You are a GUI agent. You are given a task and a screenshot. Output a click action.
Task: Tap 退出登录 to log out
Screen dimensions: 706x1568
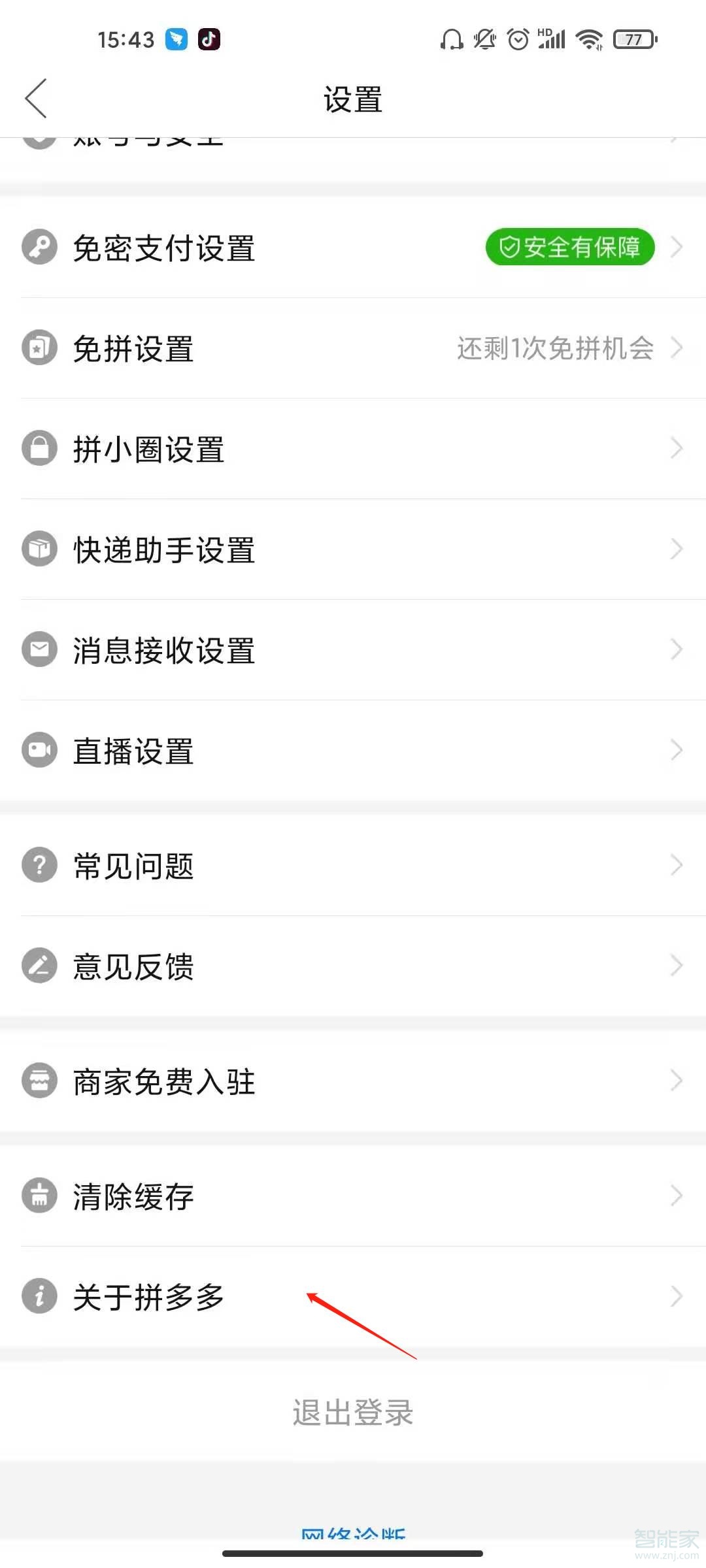353,1413
